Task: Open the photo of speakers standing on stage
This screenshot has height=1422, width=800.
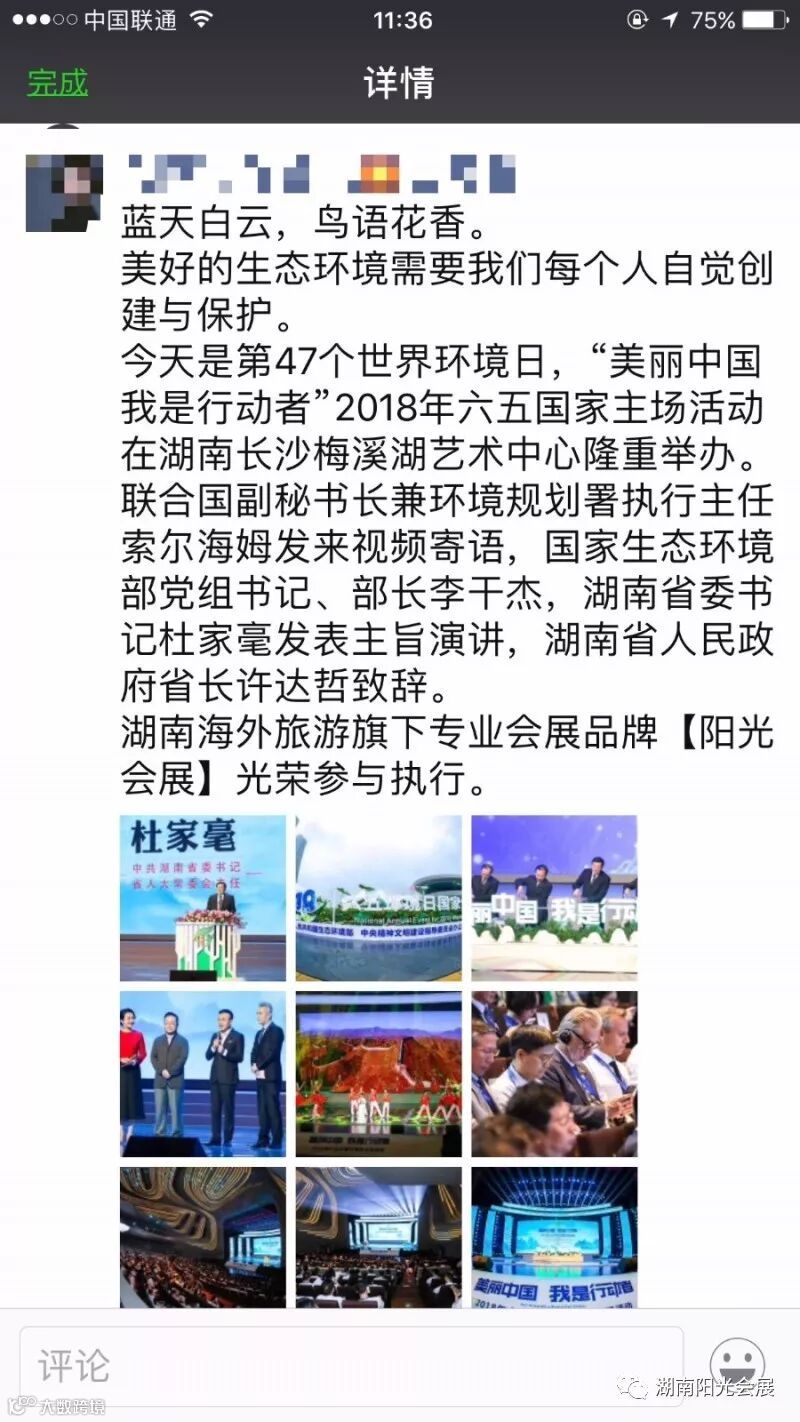Action: [203, 1071]
